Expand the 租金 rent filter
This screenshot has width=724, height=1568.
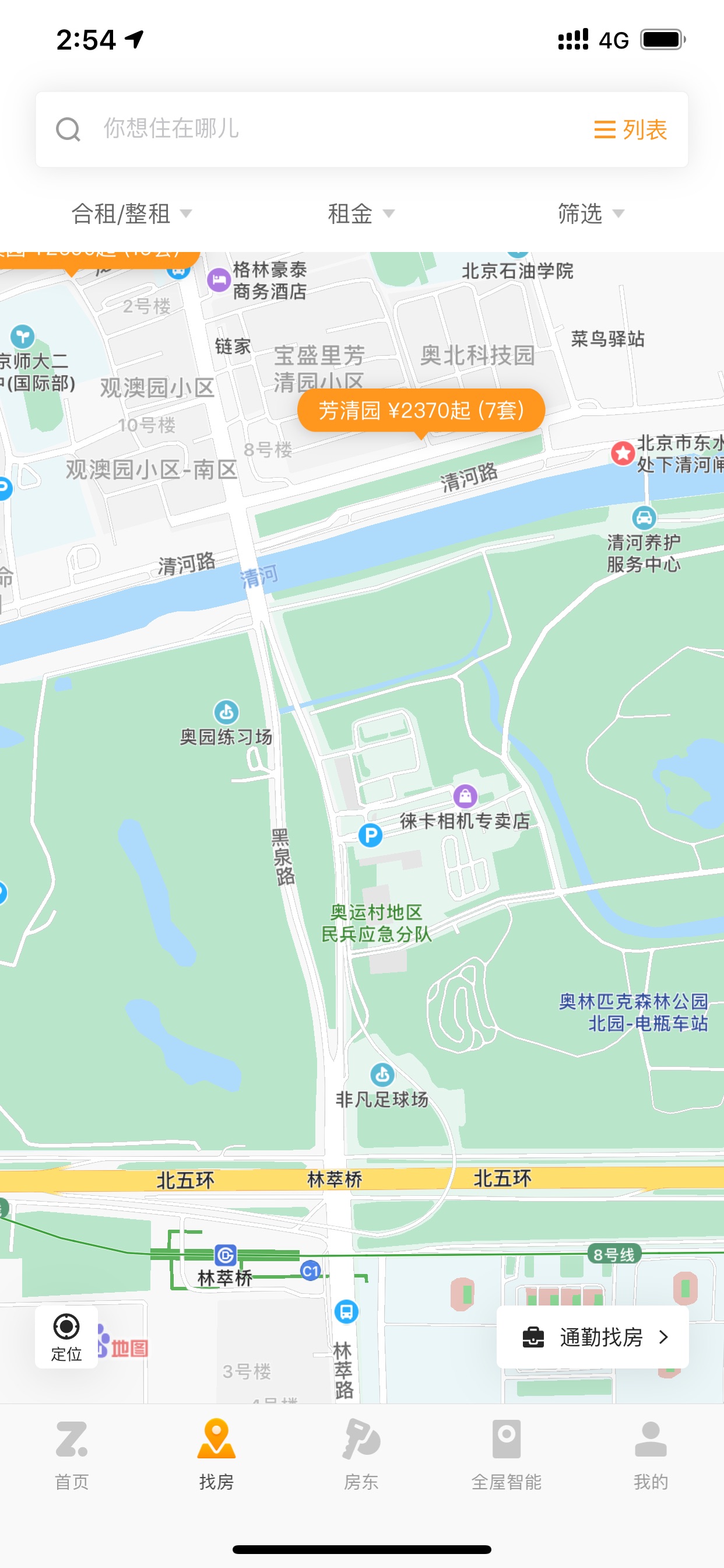pyautogui.click(x=361, y=213)
